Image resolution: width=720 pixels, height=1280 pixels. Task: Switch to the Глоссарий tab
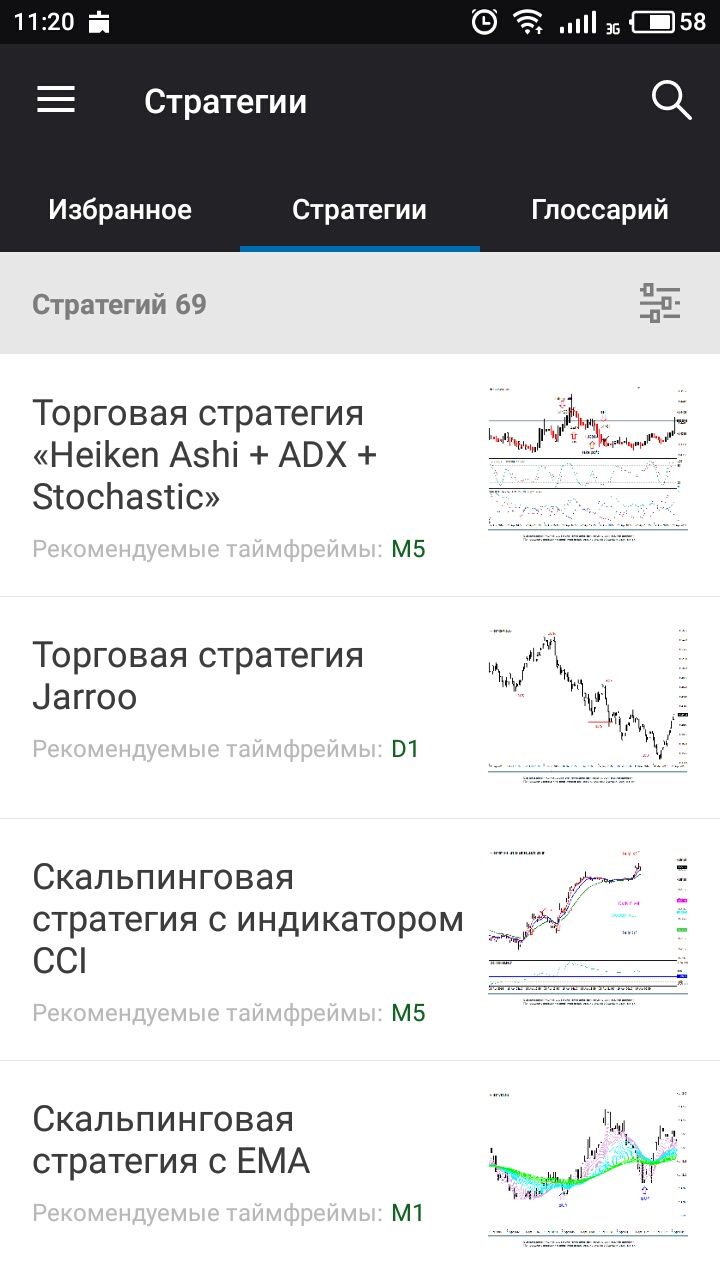[600, 210]
